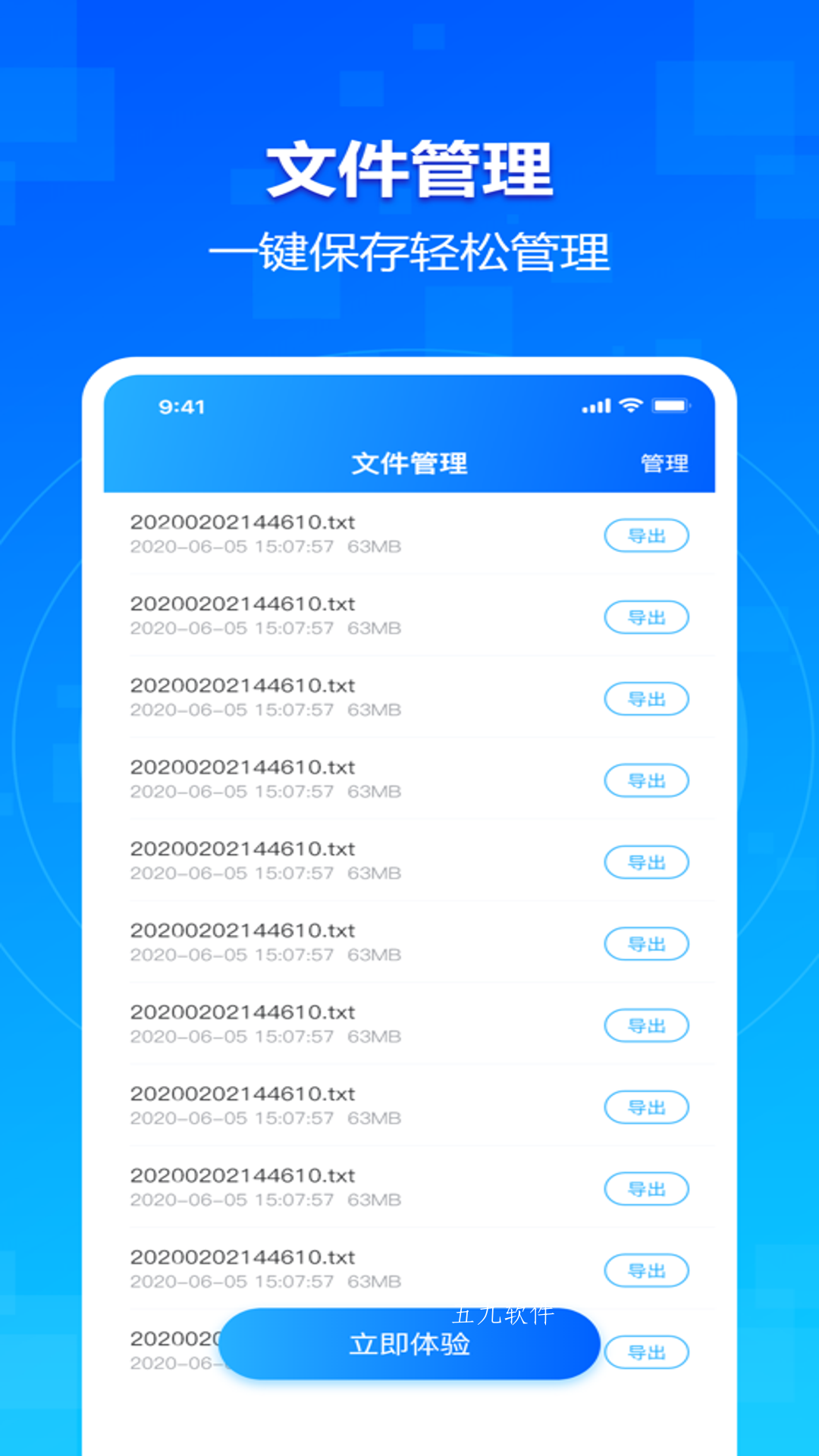This screenshot has width=819, height=1456.
Task: Export the first 20200202144610.txt file
Action: pos(646,535)
